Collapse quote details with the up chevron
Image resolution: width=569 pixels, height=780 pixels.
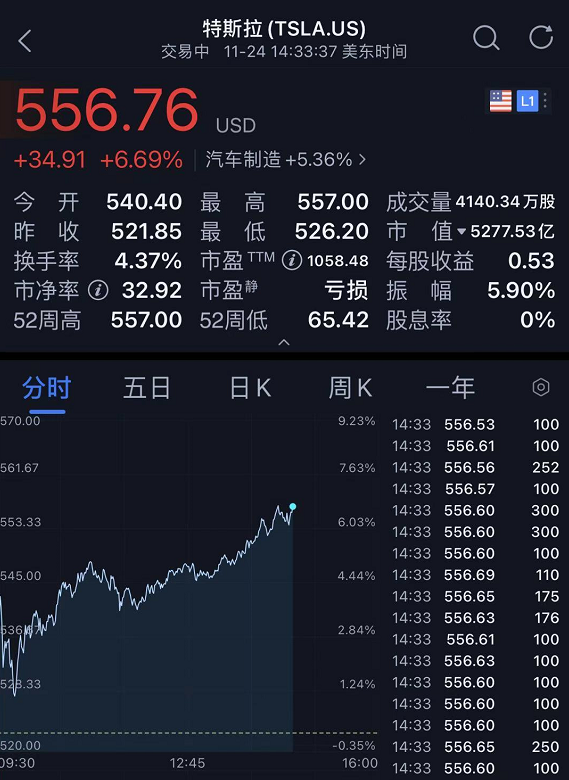(x=284, y=342)
